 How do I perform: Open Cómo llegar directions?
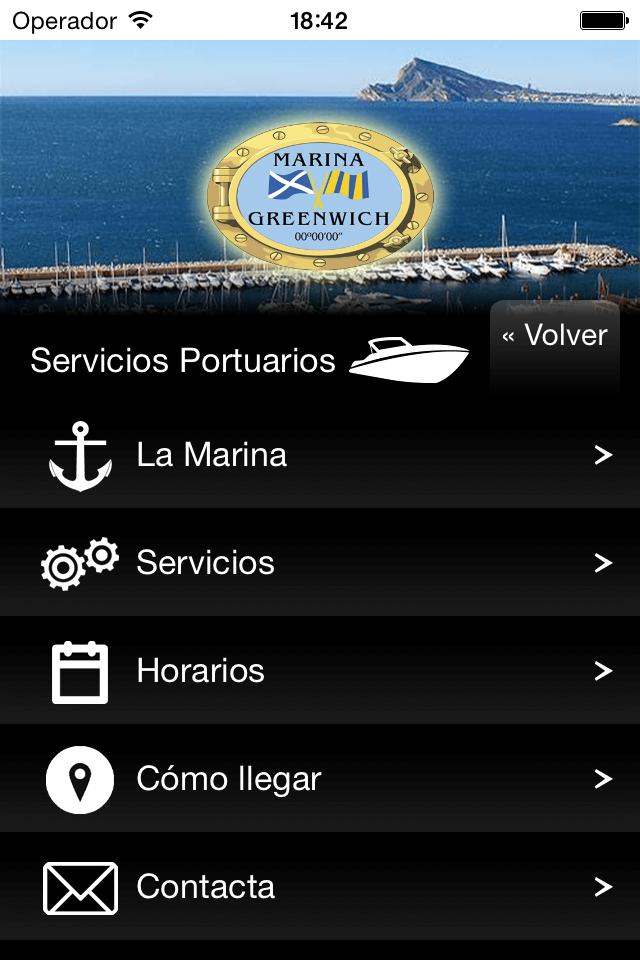point(320,779)
